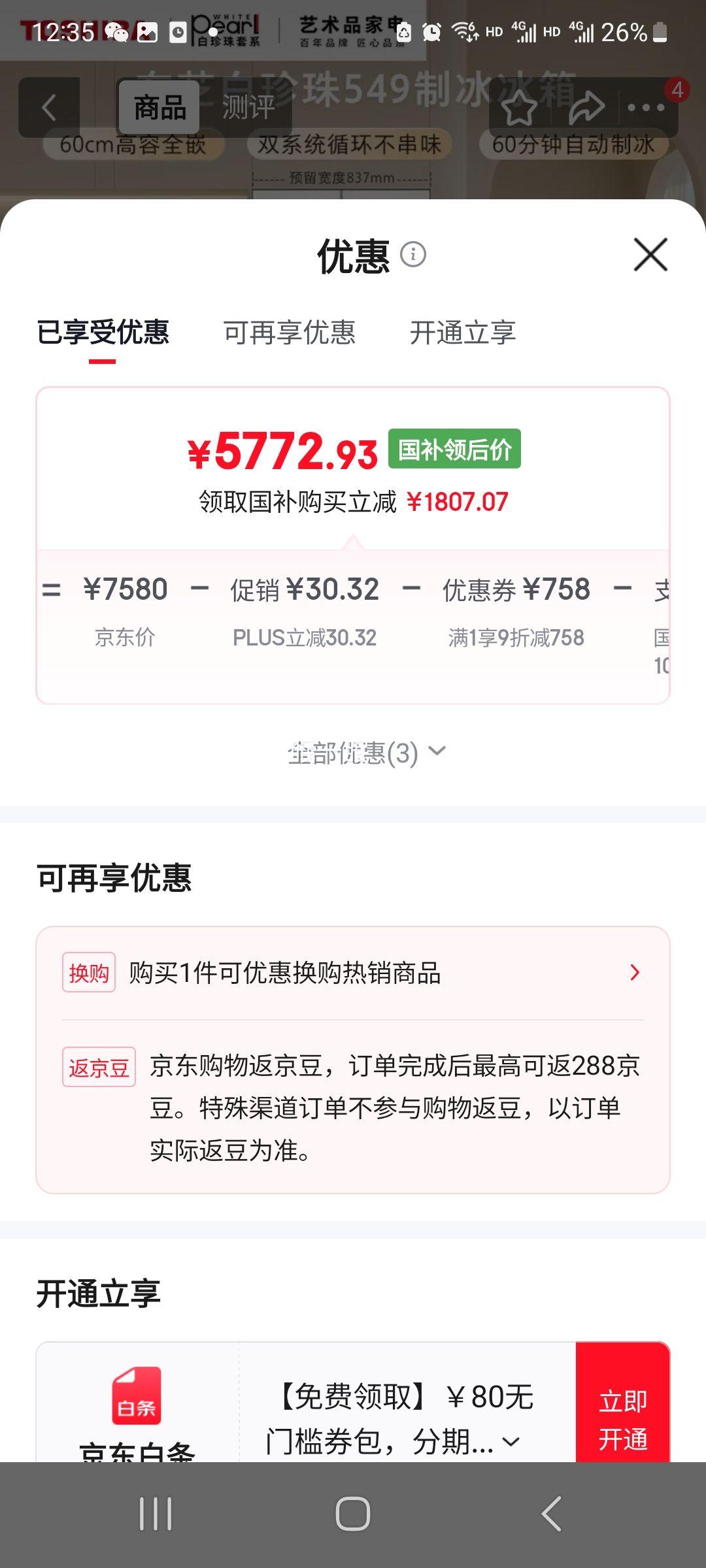Image resolution: width=706 pixels, height=1568 pixels.
Task: Switch to the 可再享优惠 tab
Action: [x=290, y=333]
